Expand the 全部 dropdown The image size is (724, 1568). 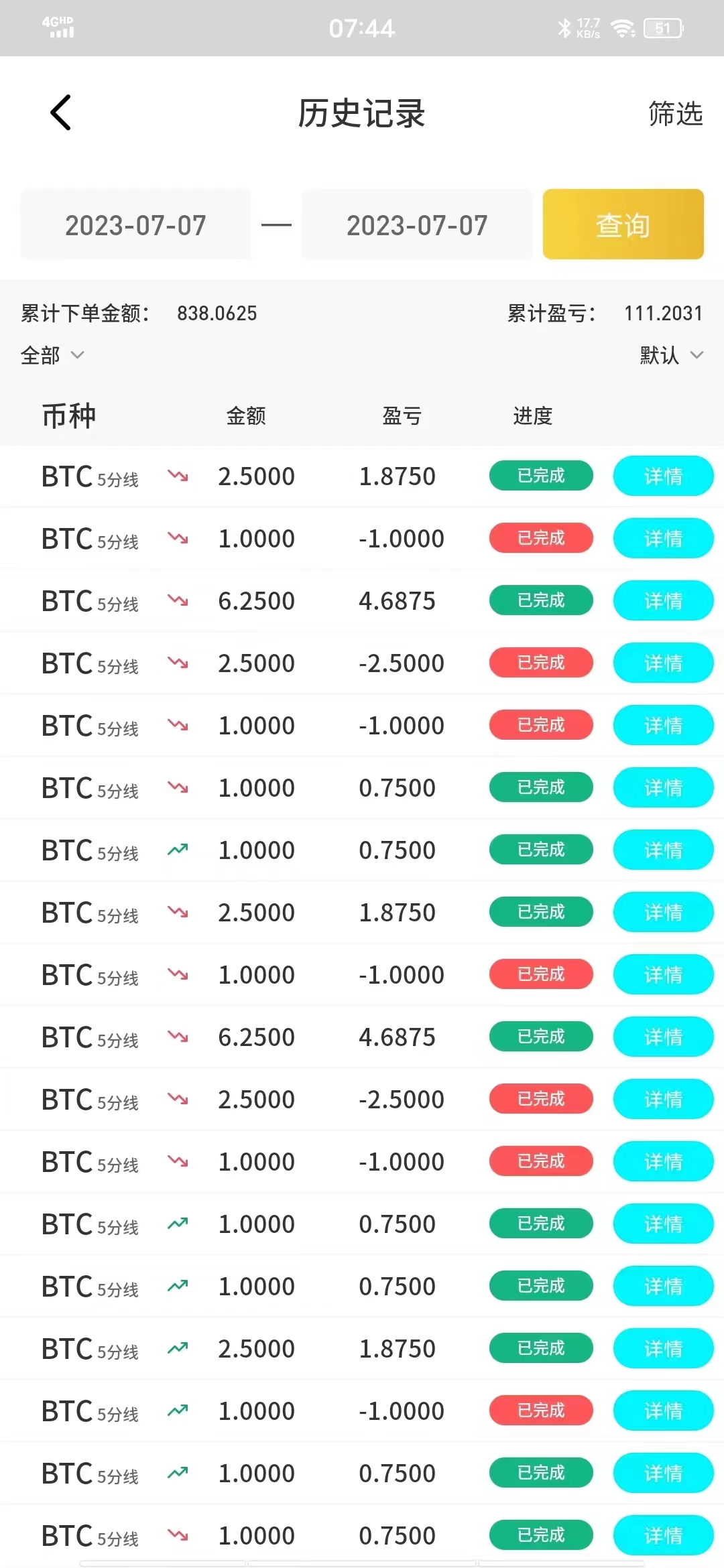tap(52, 355)
